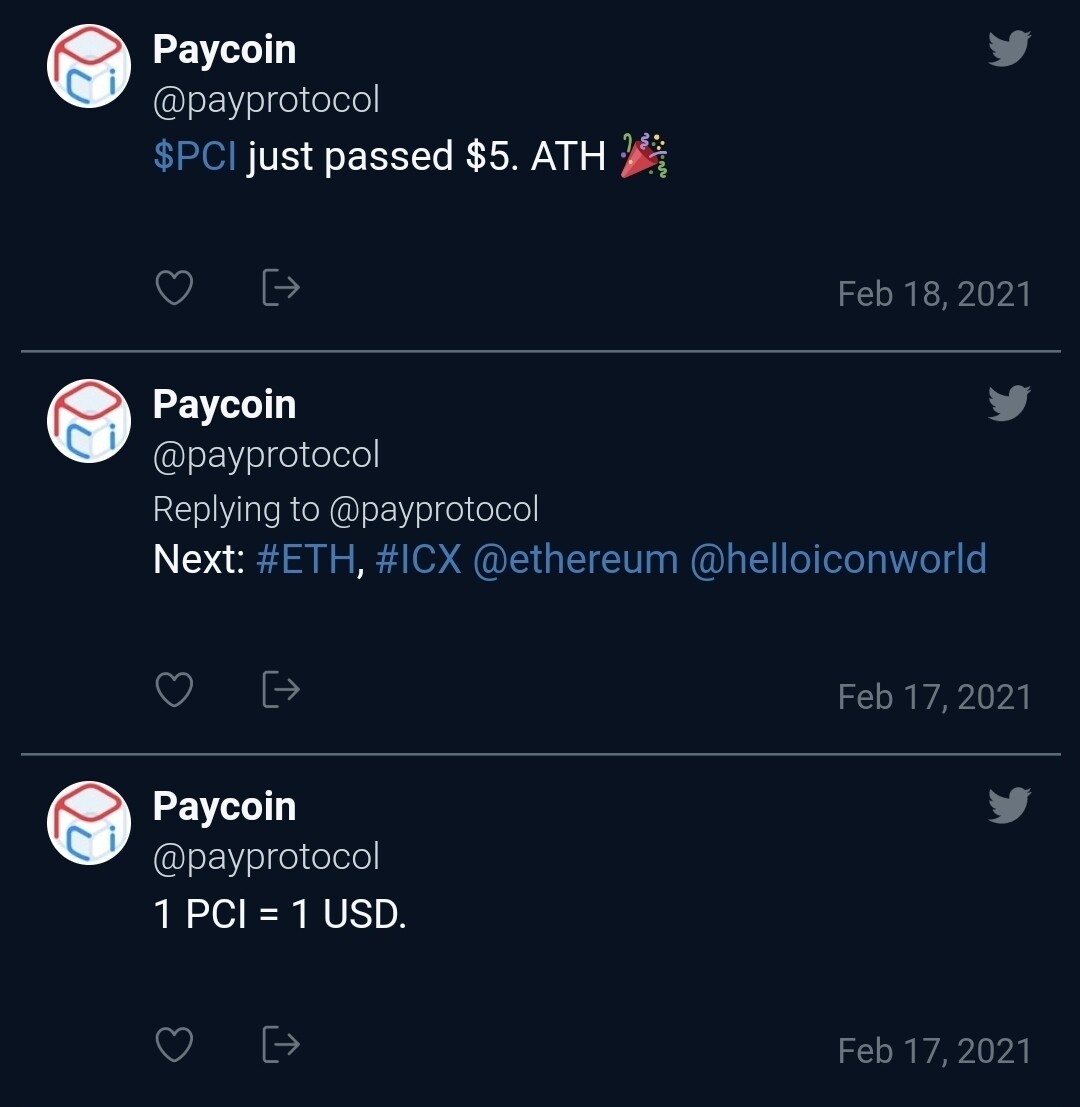Visit the @helloiconworld profile mention

(x=838, y=559)
